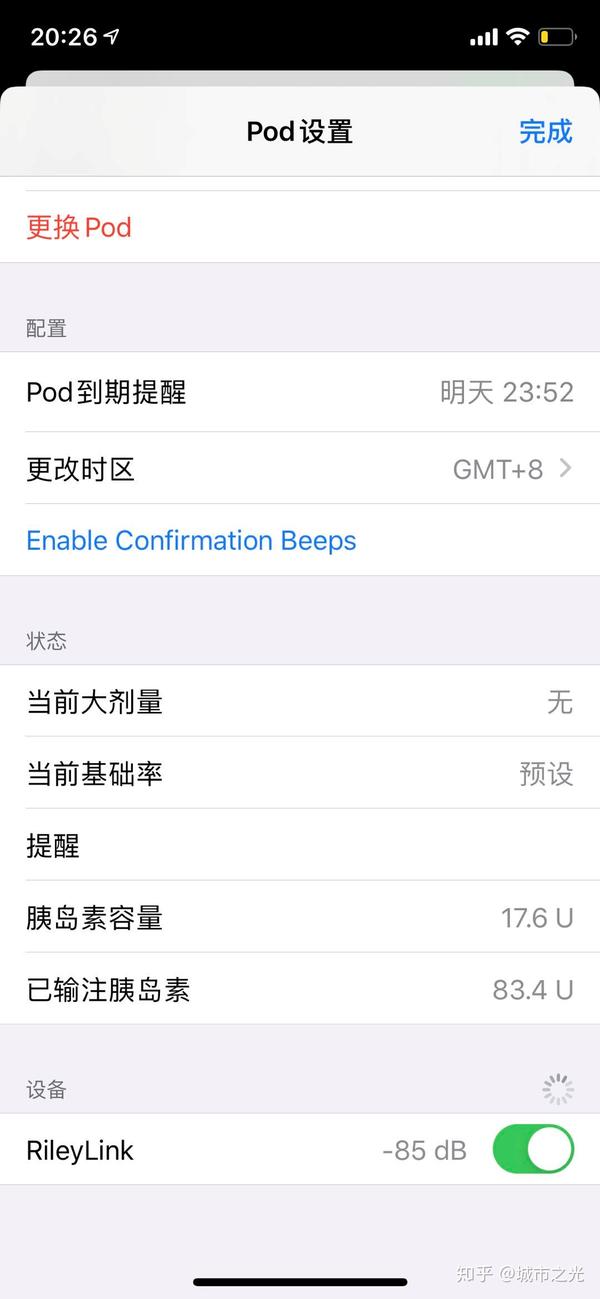Tap 完成 to close Pod settings

(545, 131)
